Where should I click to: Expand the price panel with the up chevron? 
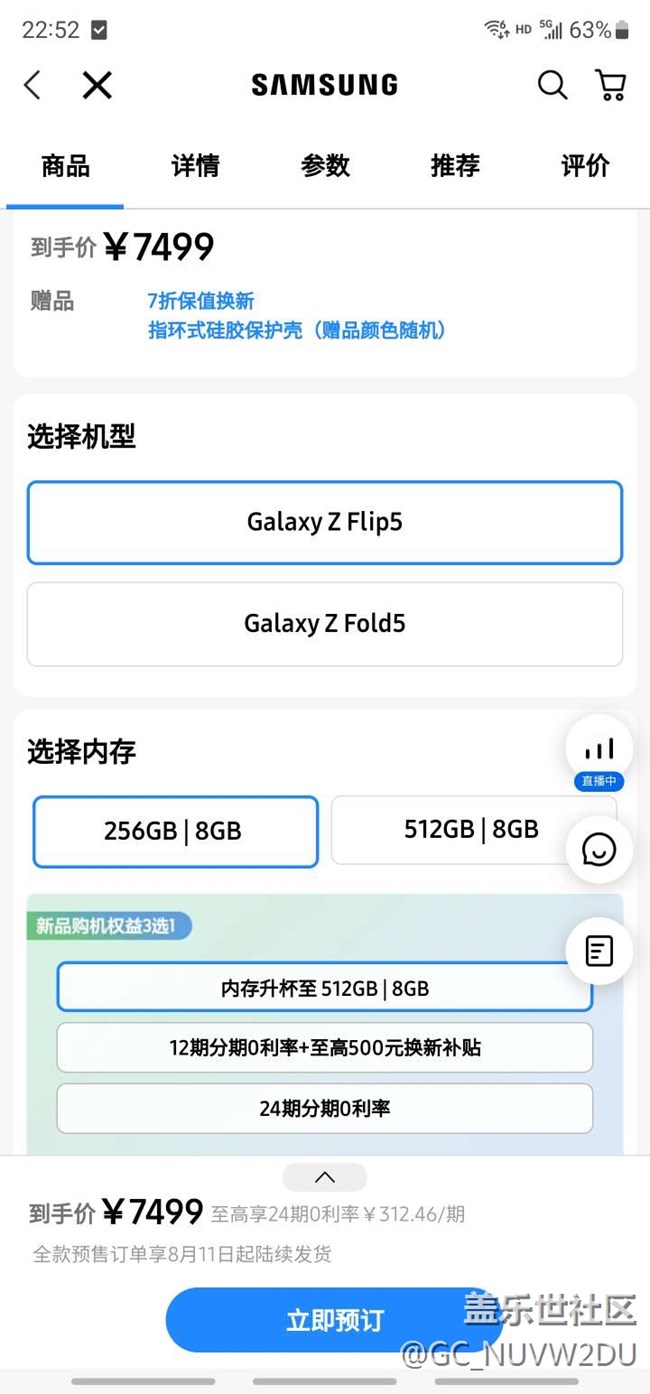(325, 1177)
